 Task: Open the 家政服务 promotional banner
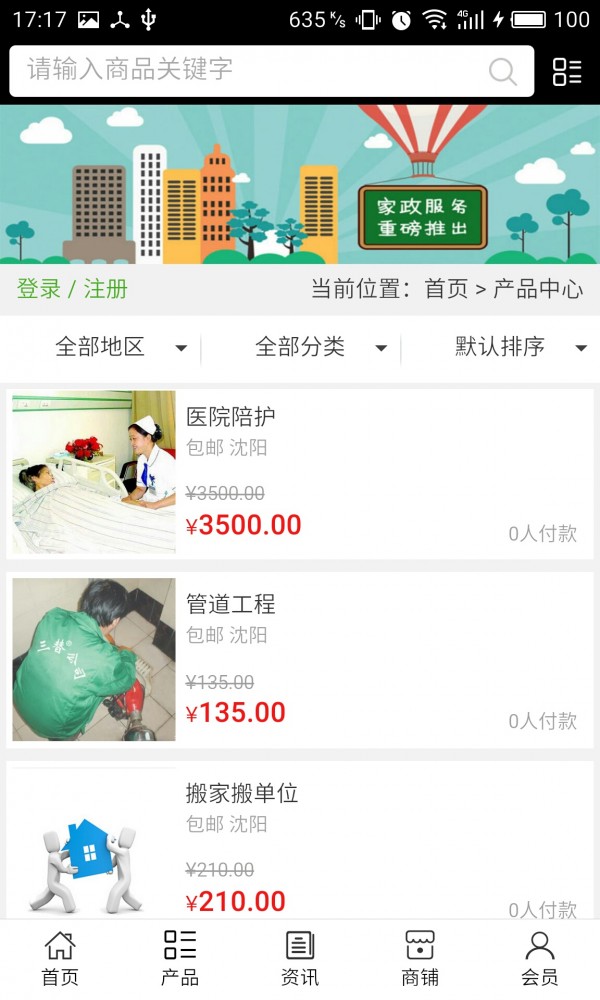tap(300, 185)
